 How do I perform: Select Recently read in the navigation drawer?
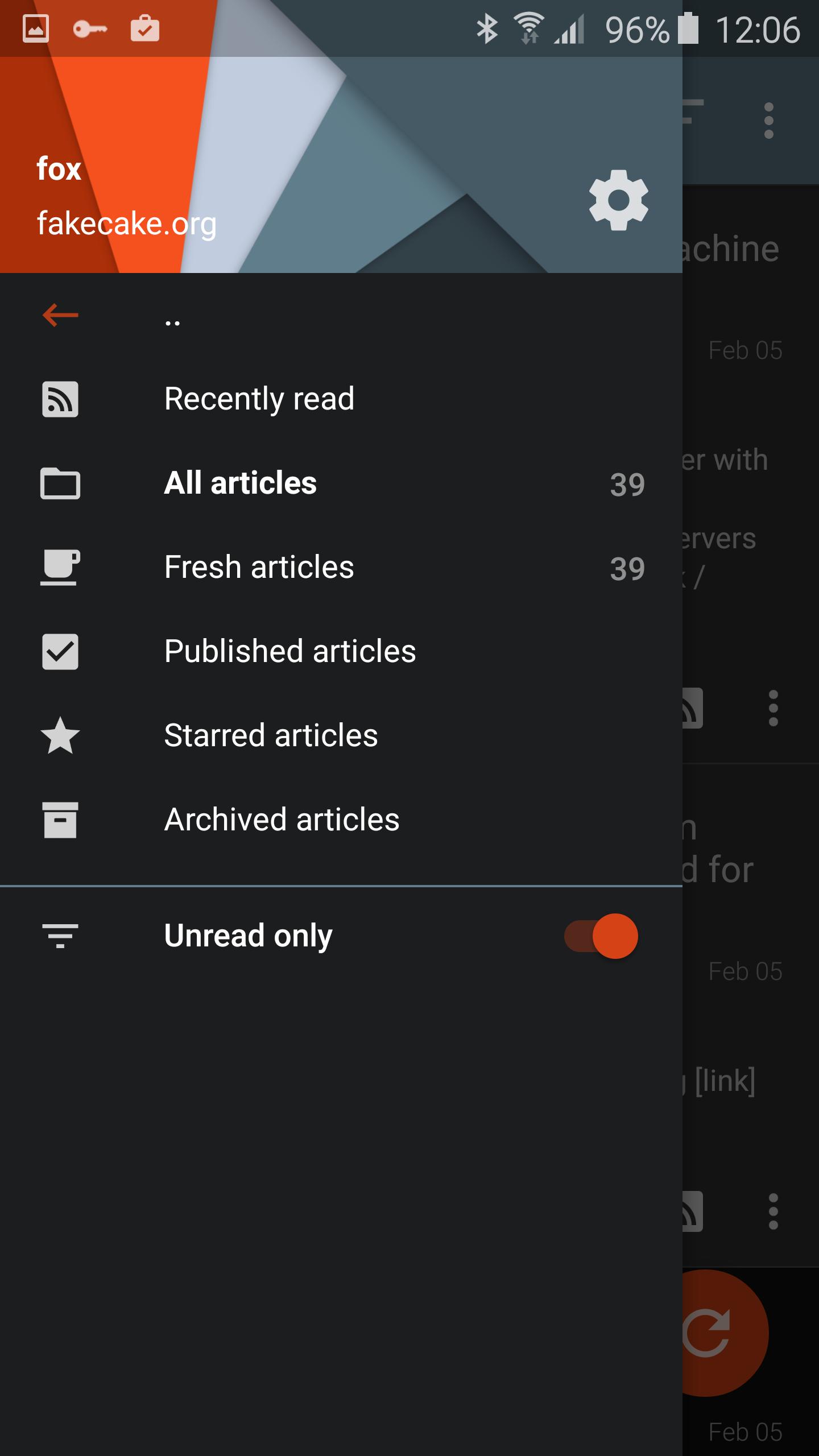point(259,398)
